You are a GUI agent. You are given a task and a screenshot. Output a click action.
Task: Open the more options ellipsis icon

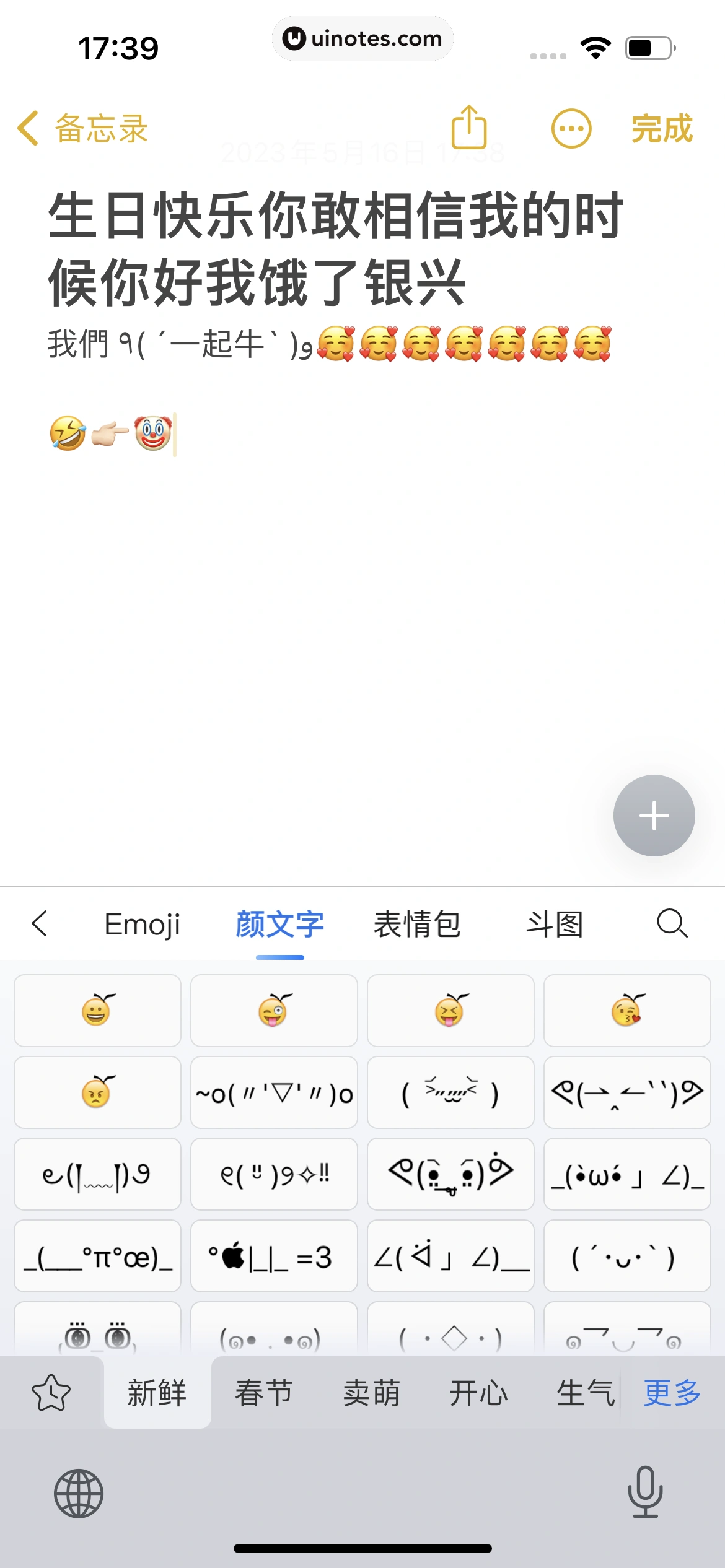[x=571, y=128]
